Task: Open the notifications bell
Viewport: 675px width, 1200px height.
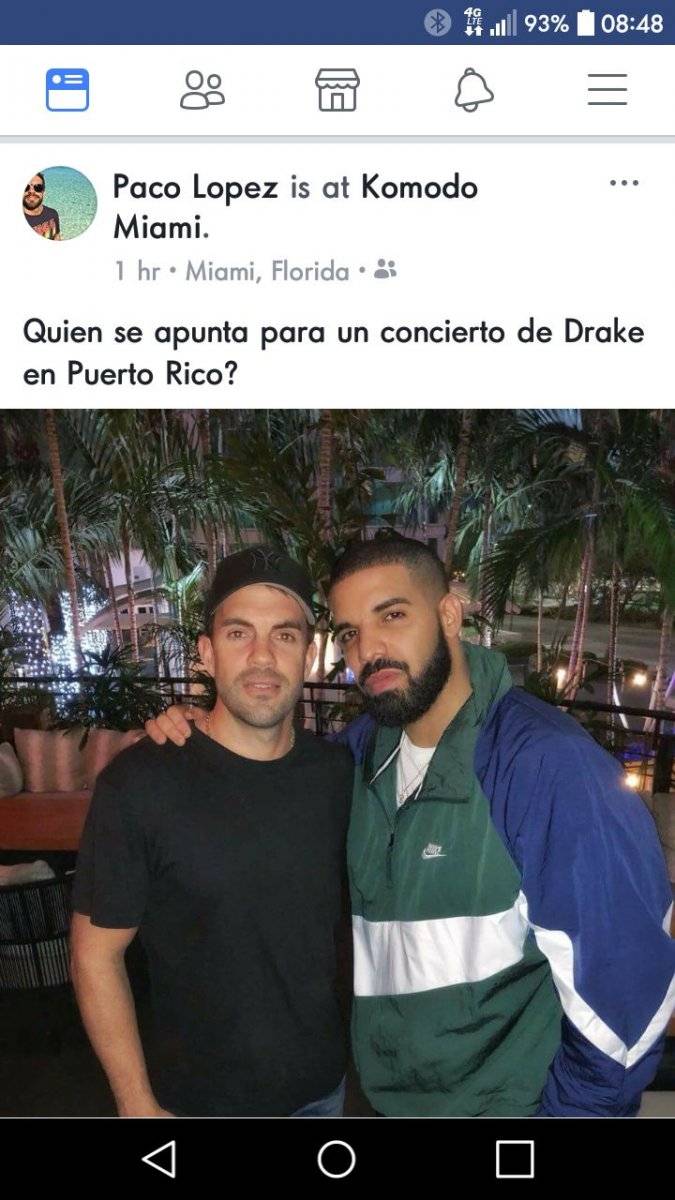Action: coord(473,90)
